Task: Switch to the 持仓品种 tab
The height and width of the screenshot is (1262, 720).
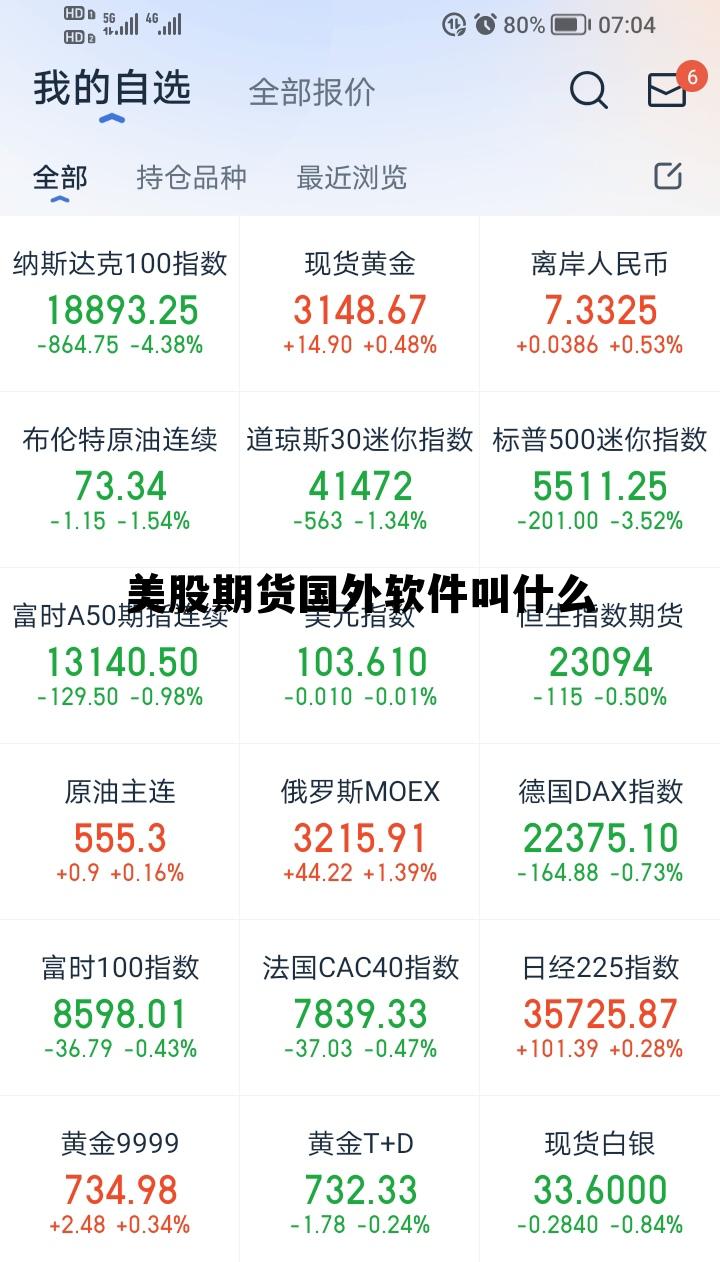Action: (x=194, y=177)
